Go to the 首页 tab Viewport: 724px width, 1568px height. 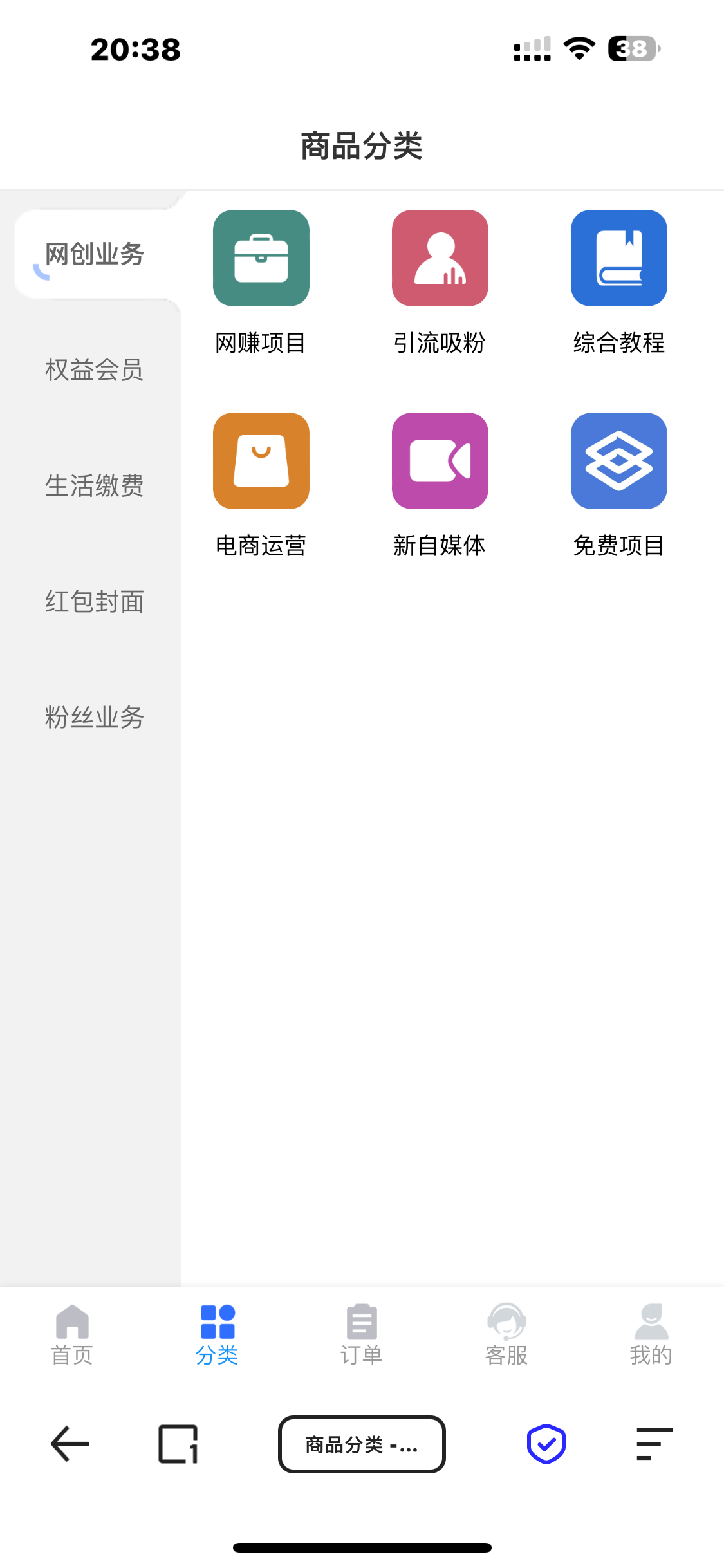coord(72,1335)
